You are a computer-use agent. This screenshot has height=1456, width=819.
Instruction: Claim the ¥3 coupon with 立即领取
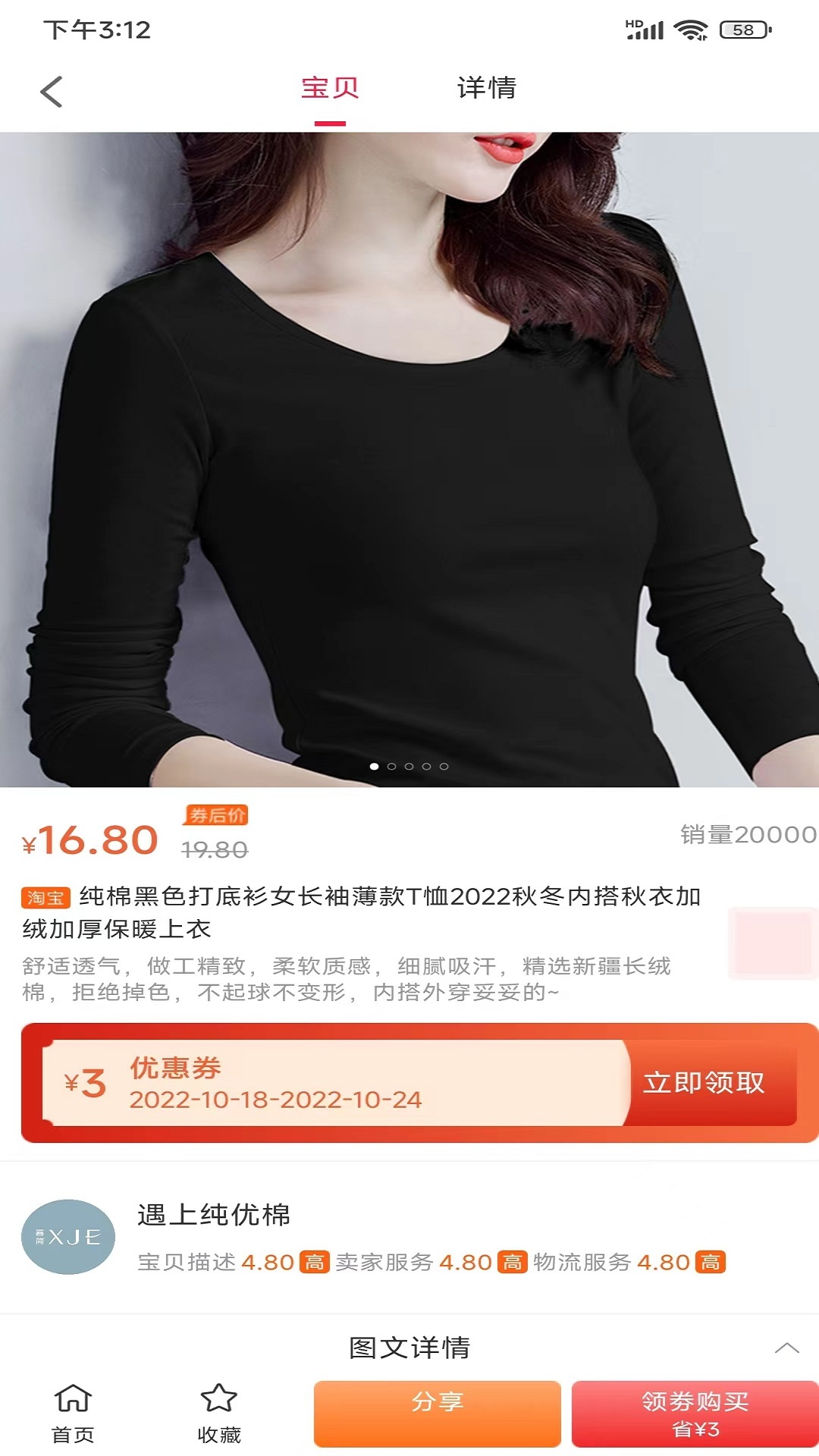pyautogui.click(x=704, y=1083)
